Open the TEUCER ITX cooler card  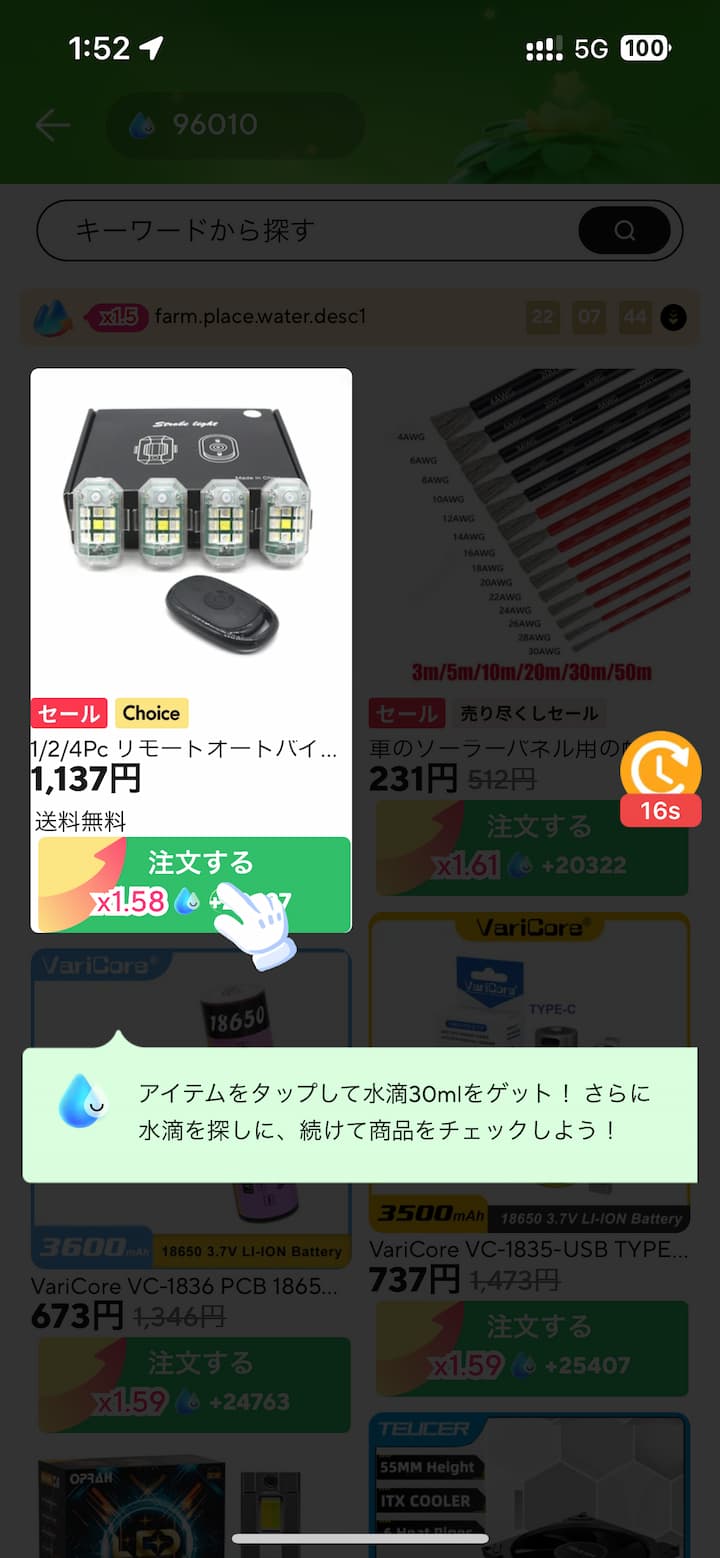pos(530,1490)
